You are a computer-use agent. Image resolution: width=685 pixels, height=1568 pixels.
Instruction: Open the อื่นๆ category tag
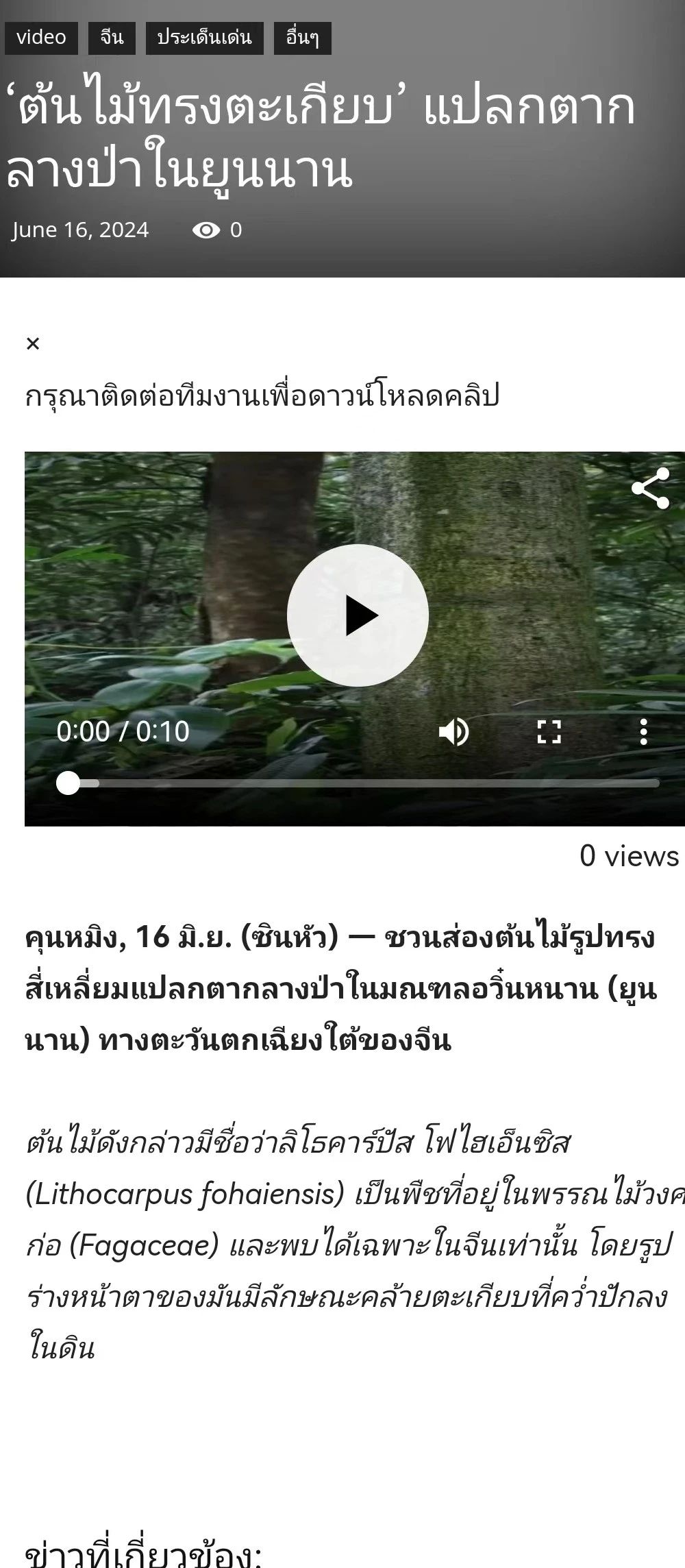pos(302,38)
